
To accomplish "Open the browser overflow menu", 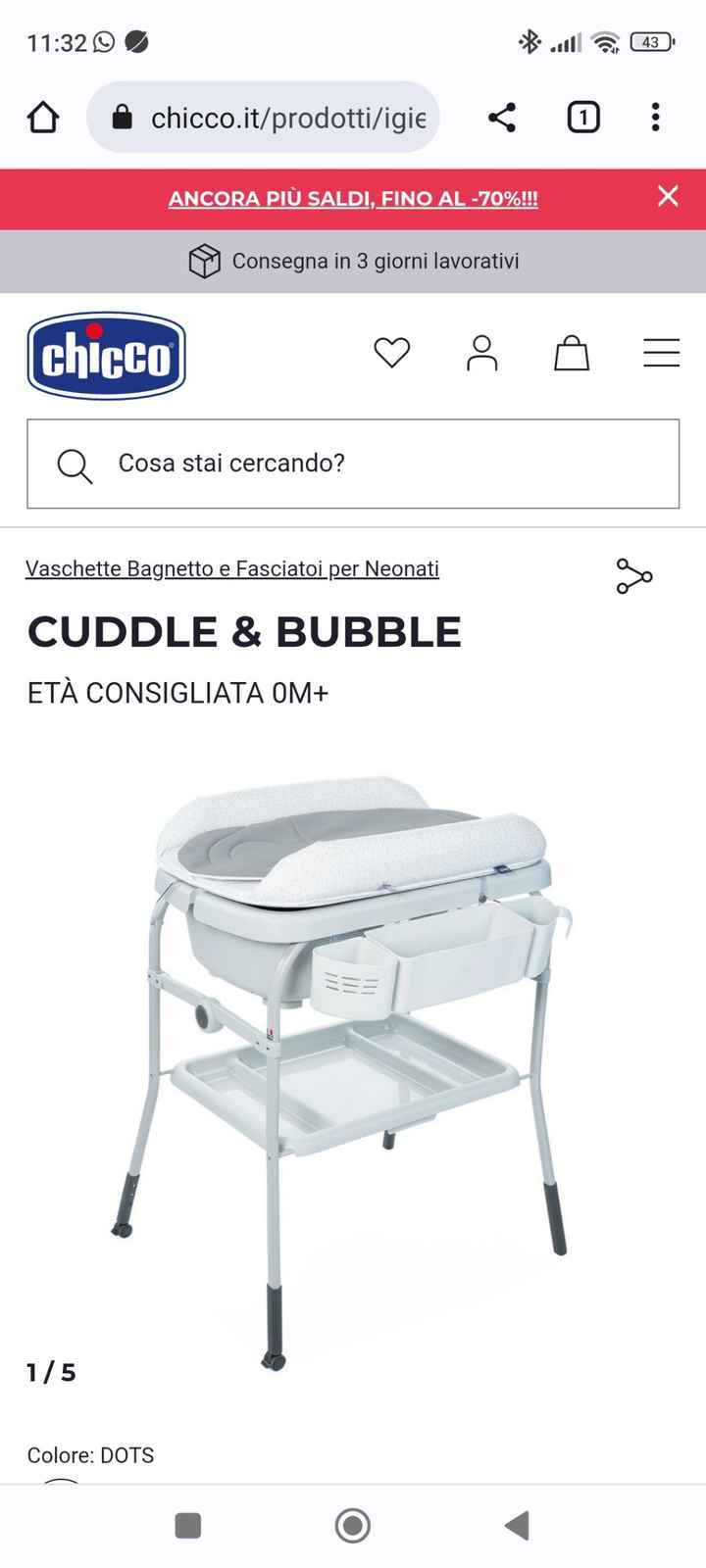I will click(x=655, y=117).
